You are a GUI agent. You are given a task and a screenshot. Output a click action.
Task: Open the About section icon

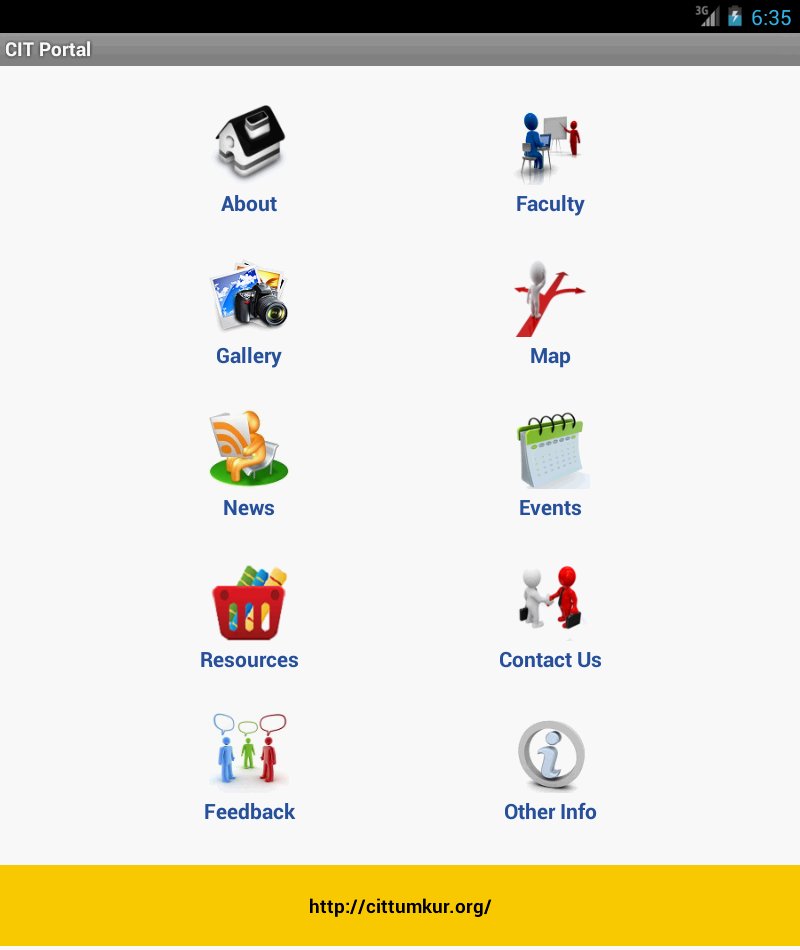[249, 138]
